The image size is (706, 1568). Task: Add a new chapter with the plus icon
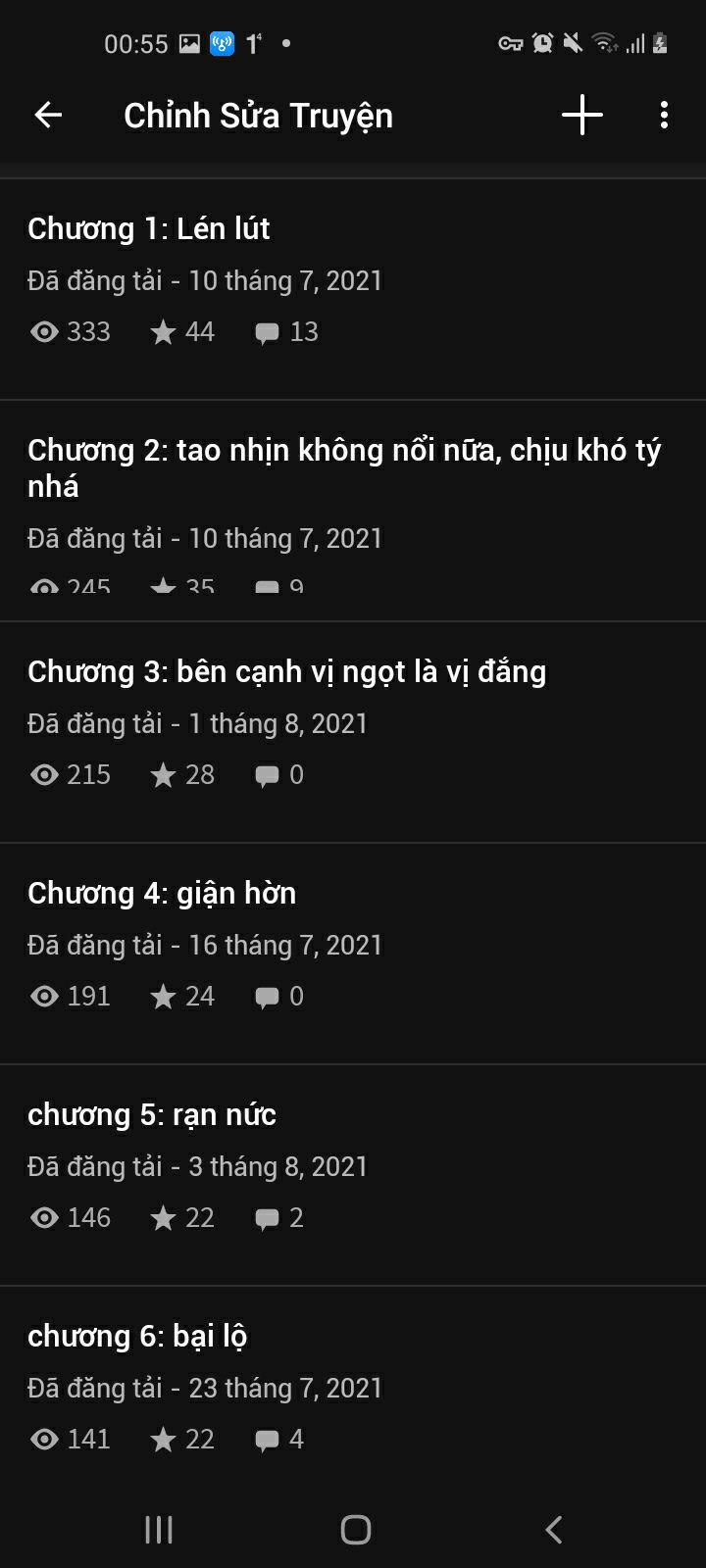[582, 116]
